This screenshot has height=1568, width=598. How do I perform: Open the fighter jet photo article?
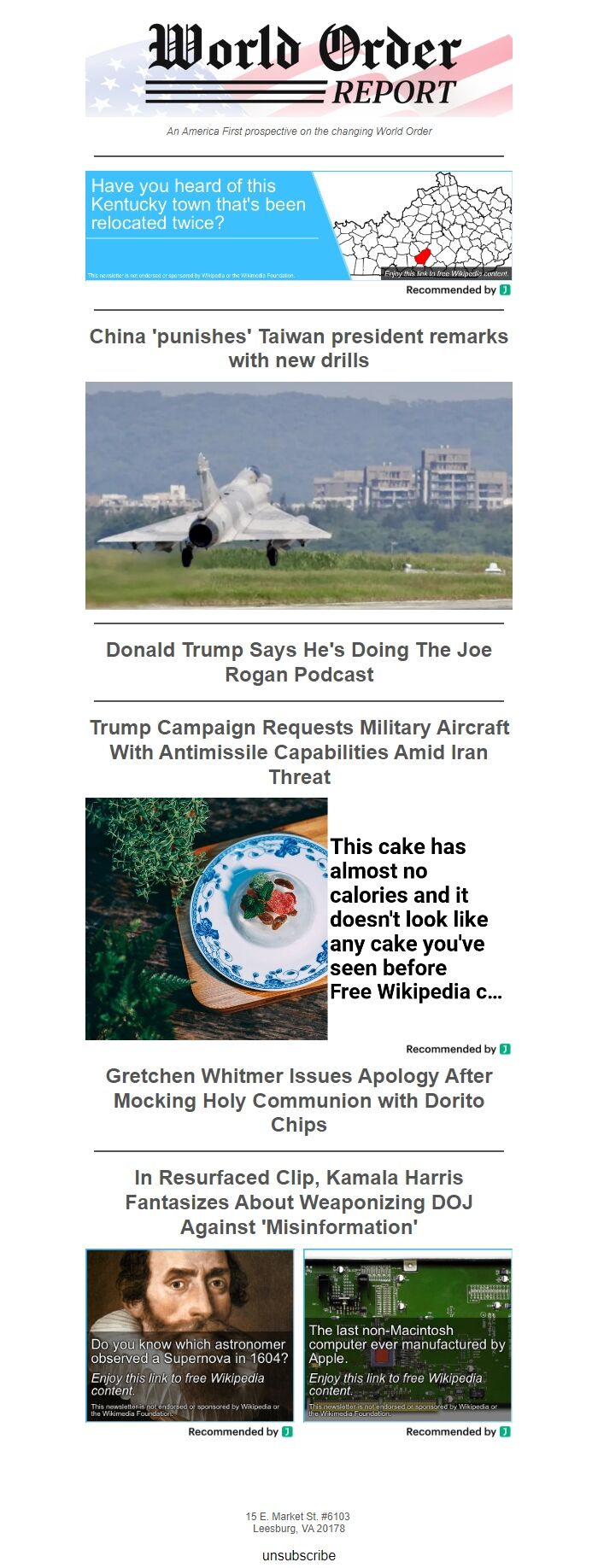(298, 495)
